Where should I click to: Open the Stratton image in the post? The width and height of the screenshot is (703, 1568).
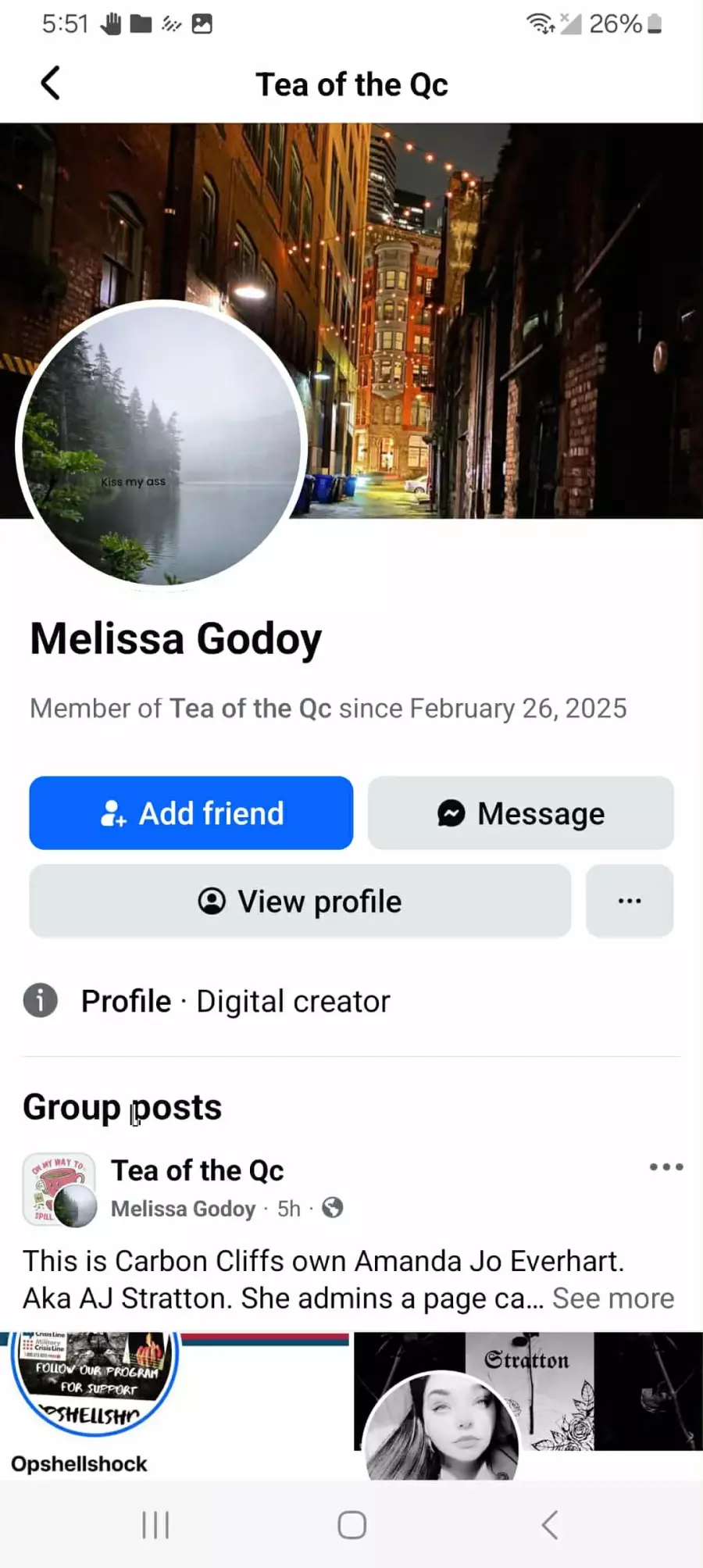point(528,1405)
